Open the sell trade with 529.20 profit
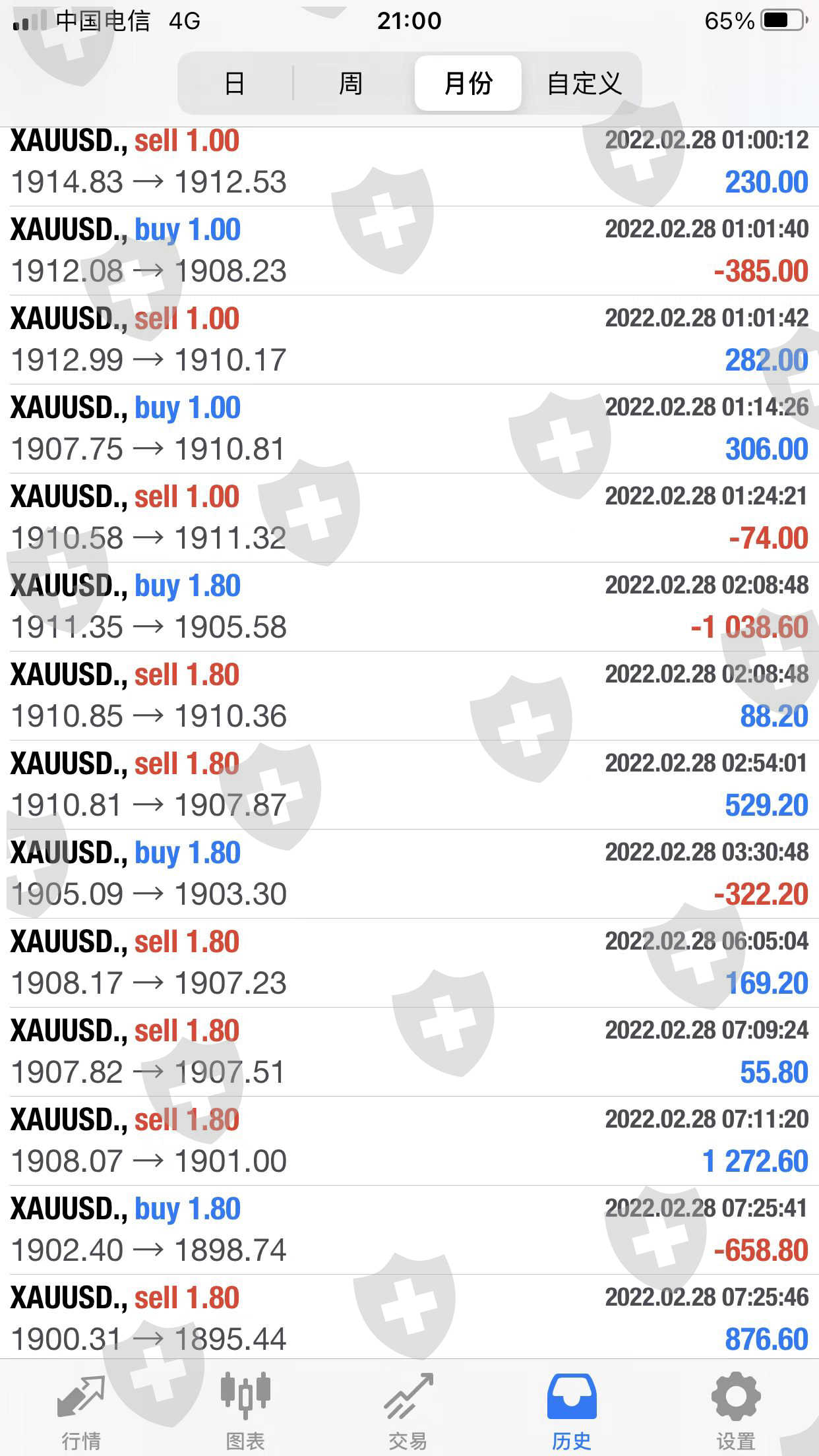Viewport: 819px width, 1456px height. click(x=409, y=785)
